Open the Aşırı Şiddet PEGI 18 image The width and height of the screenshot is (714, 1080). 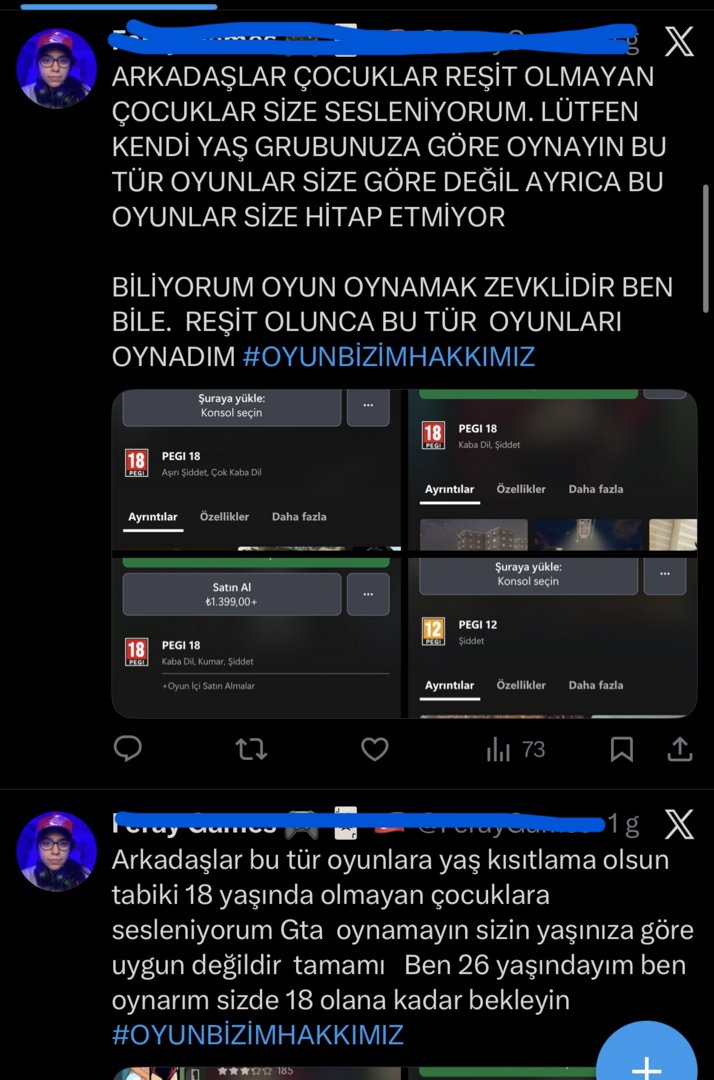point(257,469)
